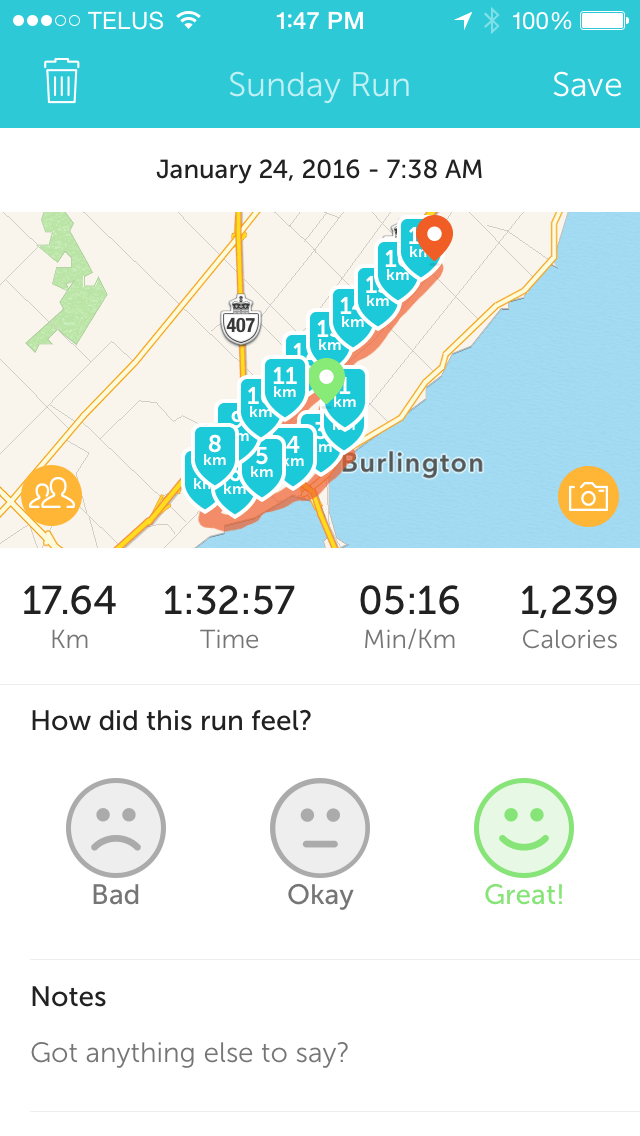Screen dimensions: 640x1136
Task: Save the Sunday Run
Action: coord(587,85)
